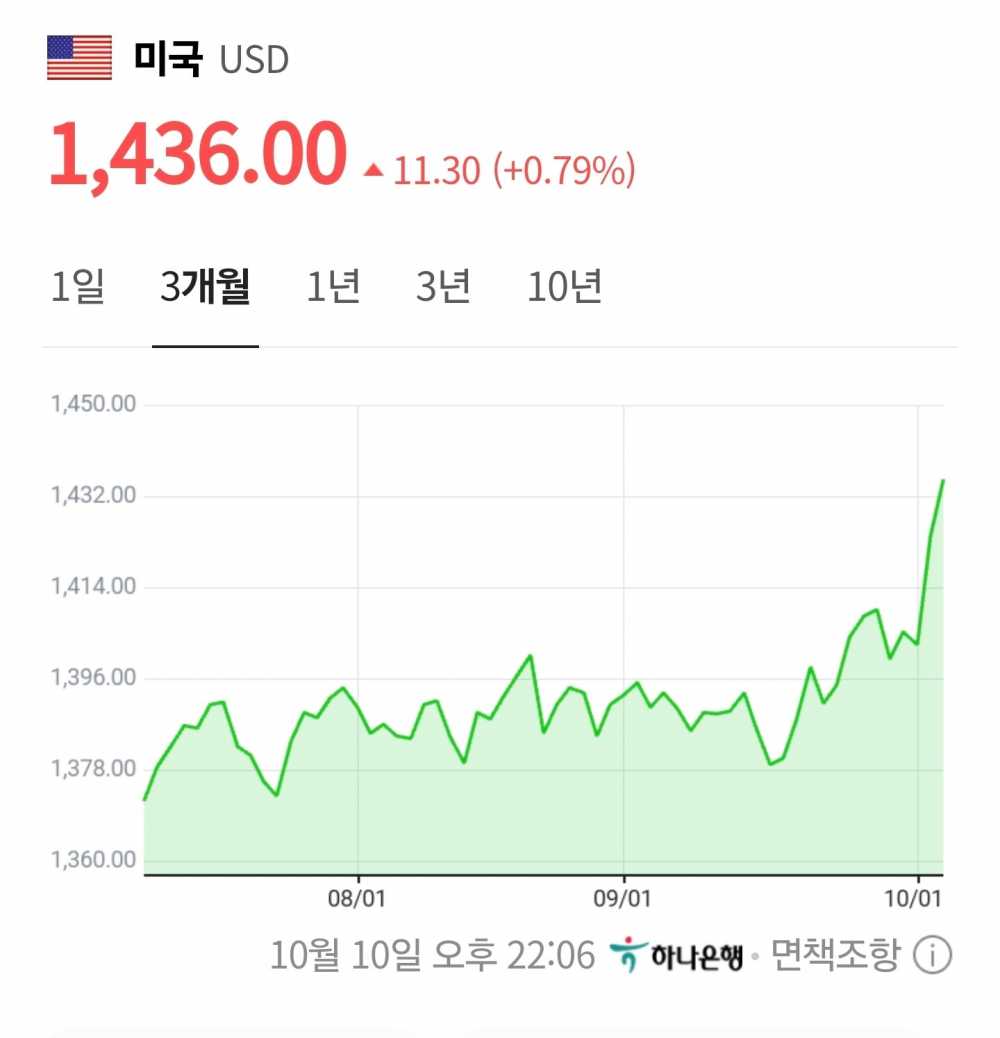The height and width of the screenshot is (1038, 1000).
Task: Click the US flag icon
Action: [80, 58]
